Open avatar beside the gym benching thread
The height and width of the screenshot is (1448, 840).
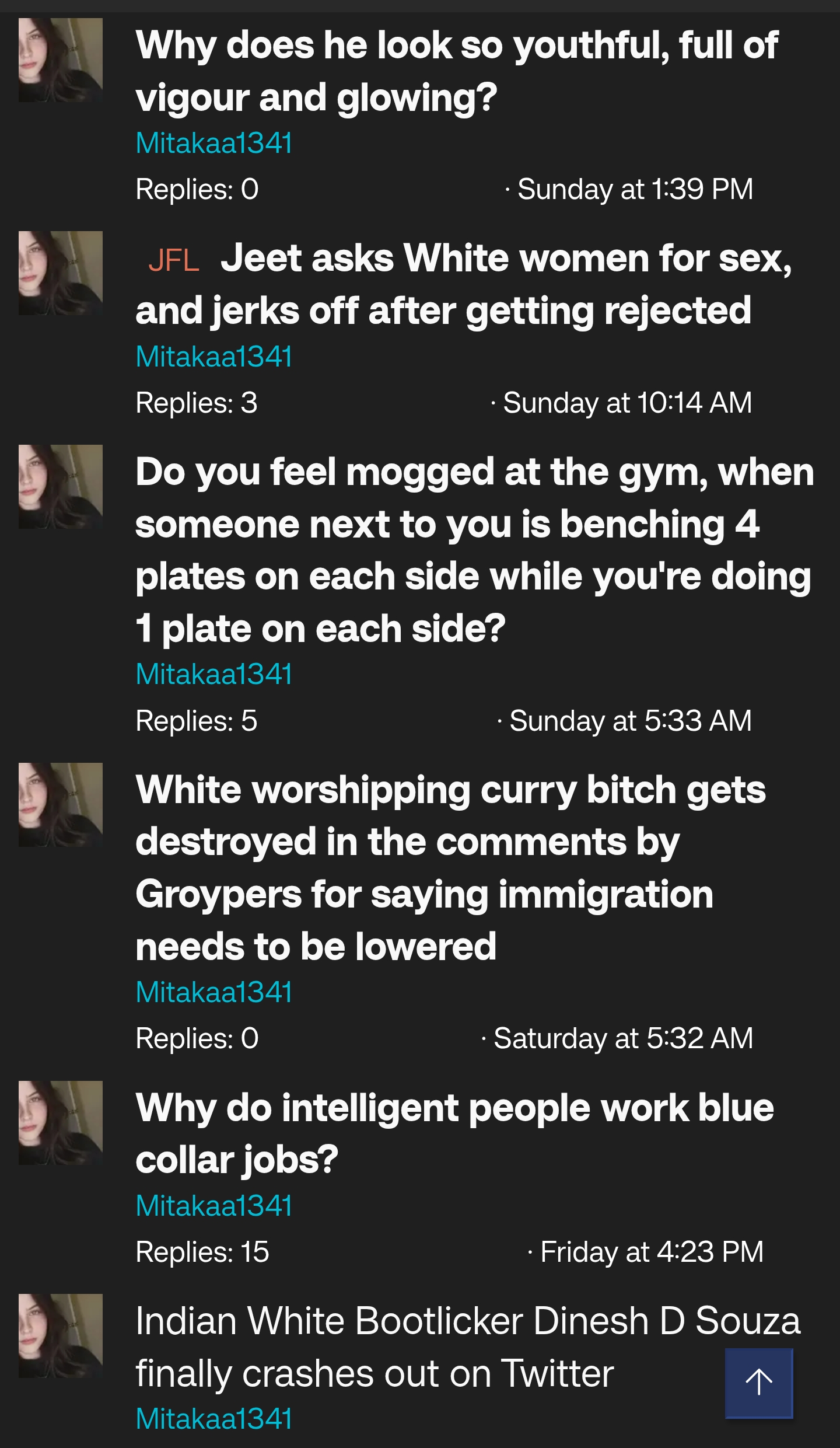[x=61, y=487]
